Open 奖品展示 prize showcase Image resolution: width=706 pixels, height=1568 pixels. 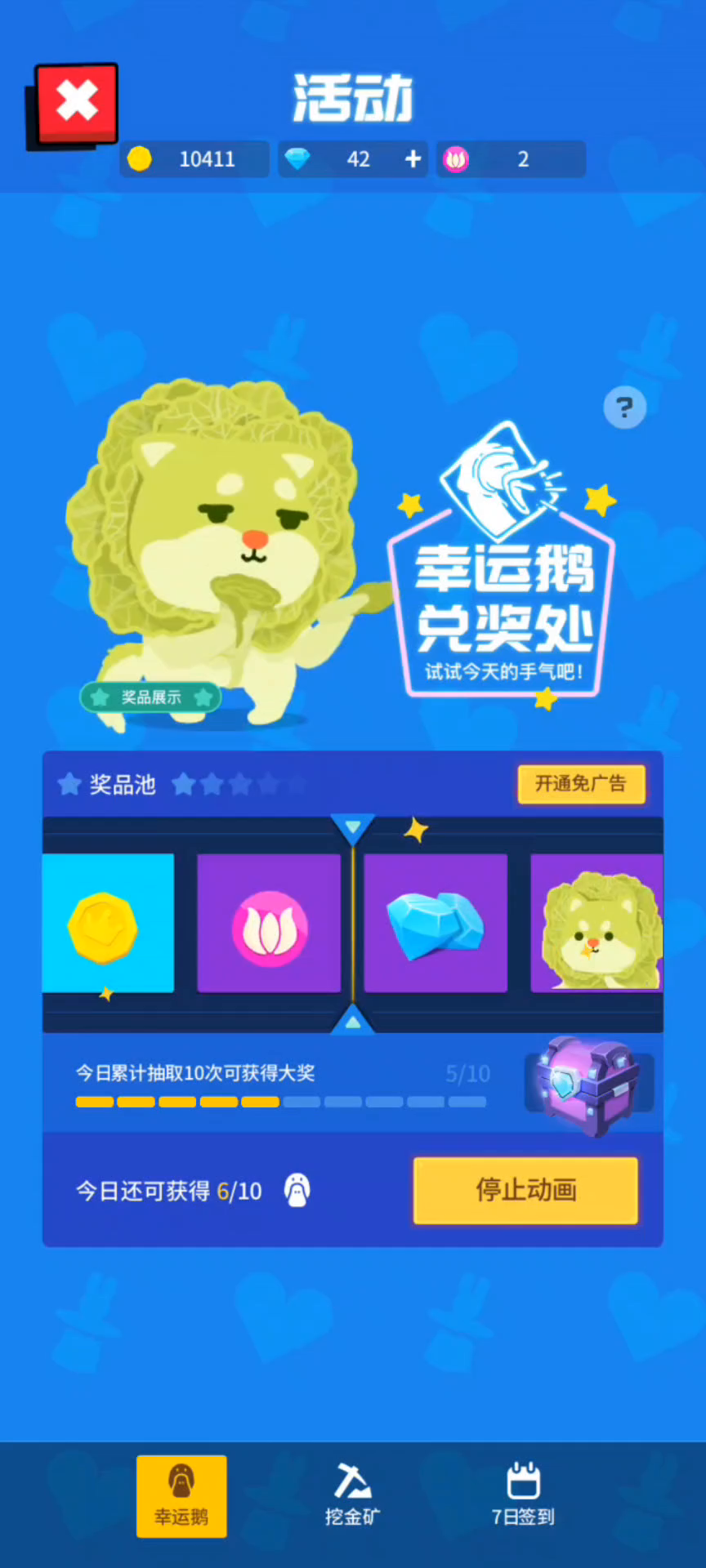click(150, 697)
